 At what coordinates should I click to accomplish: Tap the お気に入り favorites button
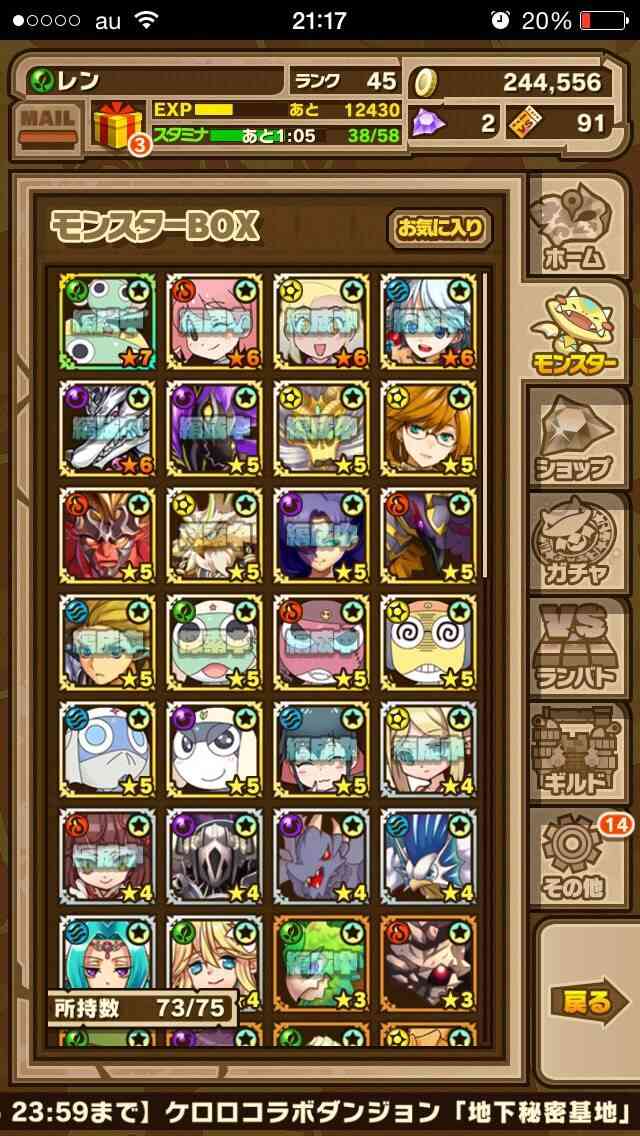(x=439, y=229)
